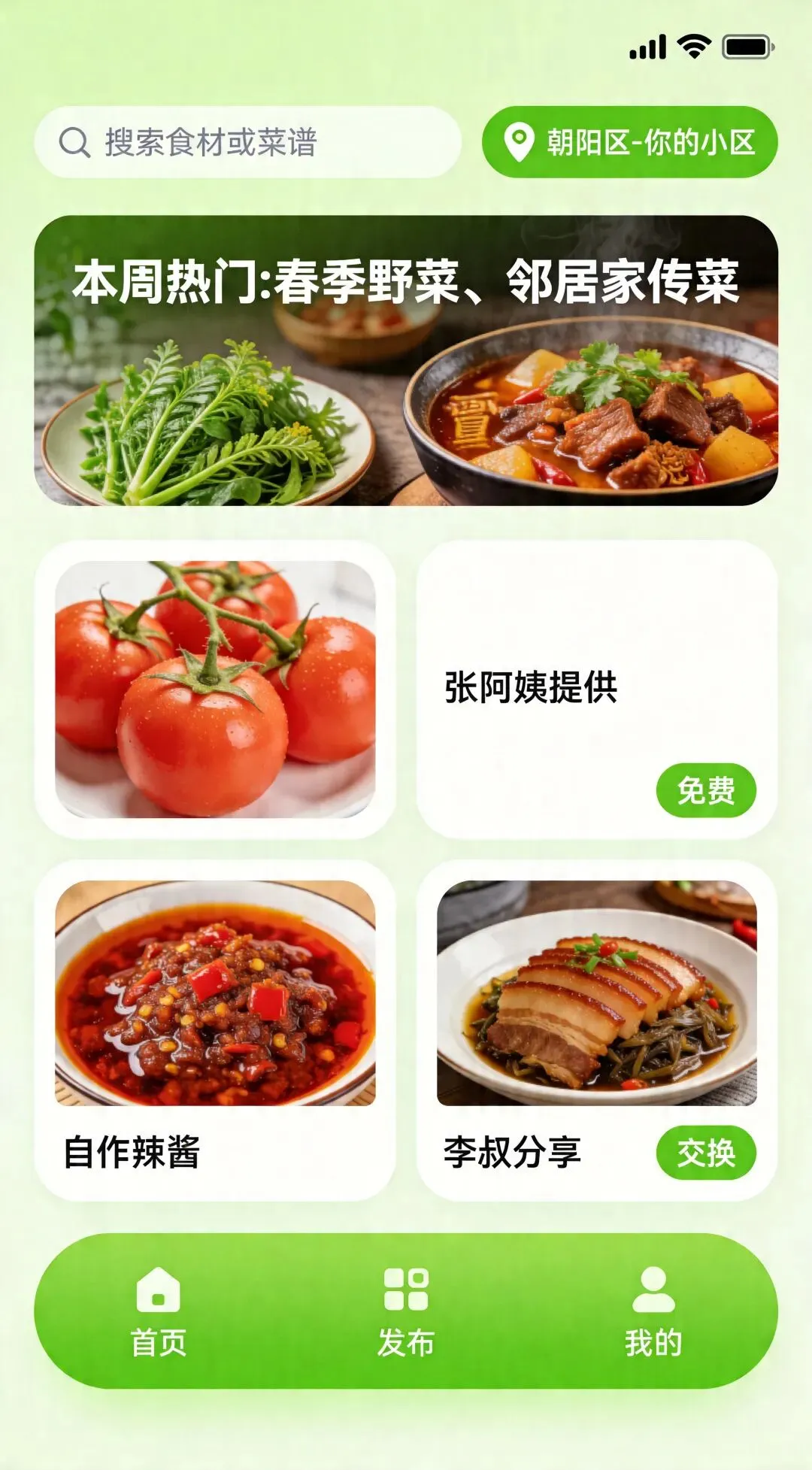812x1470 pixels.
Task: Open the tomato item card
Action: (215, 690)
